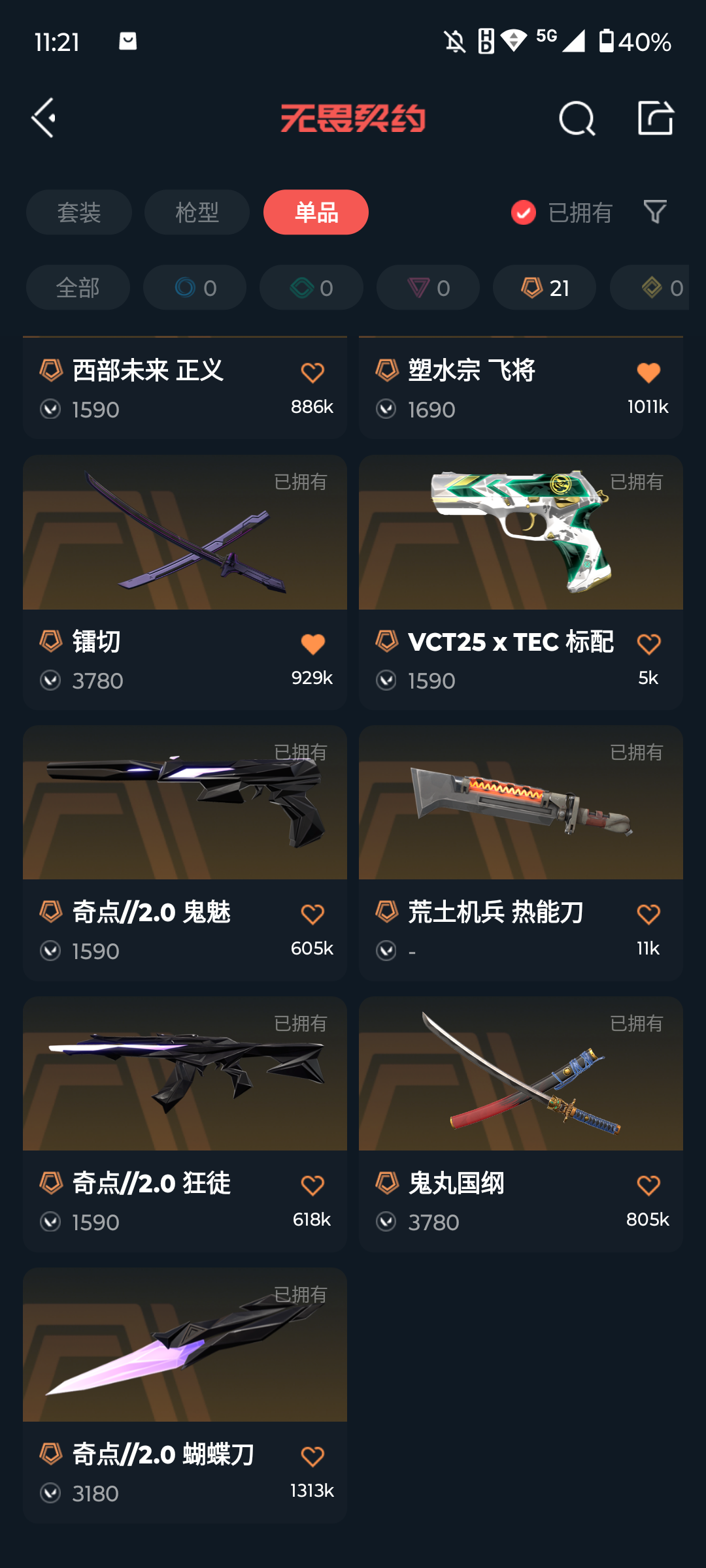Switch to the 枪型 tab
The image size is (706, 1568).
[x=197, y=212]
